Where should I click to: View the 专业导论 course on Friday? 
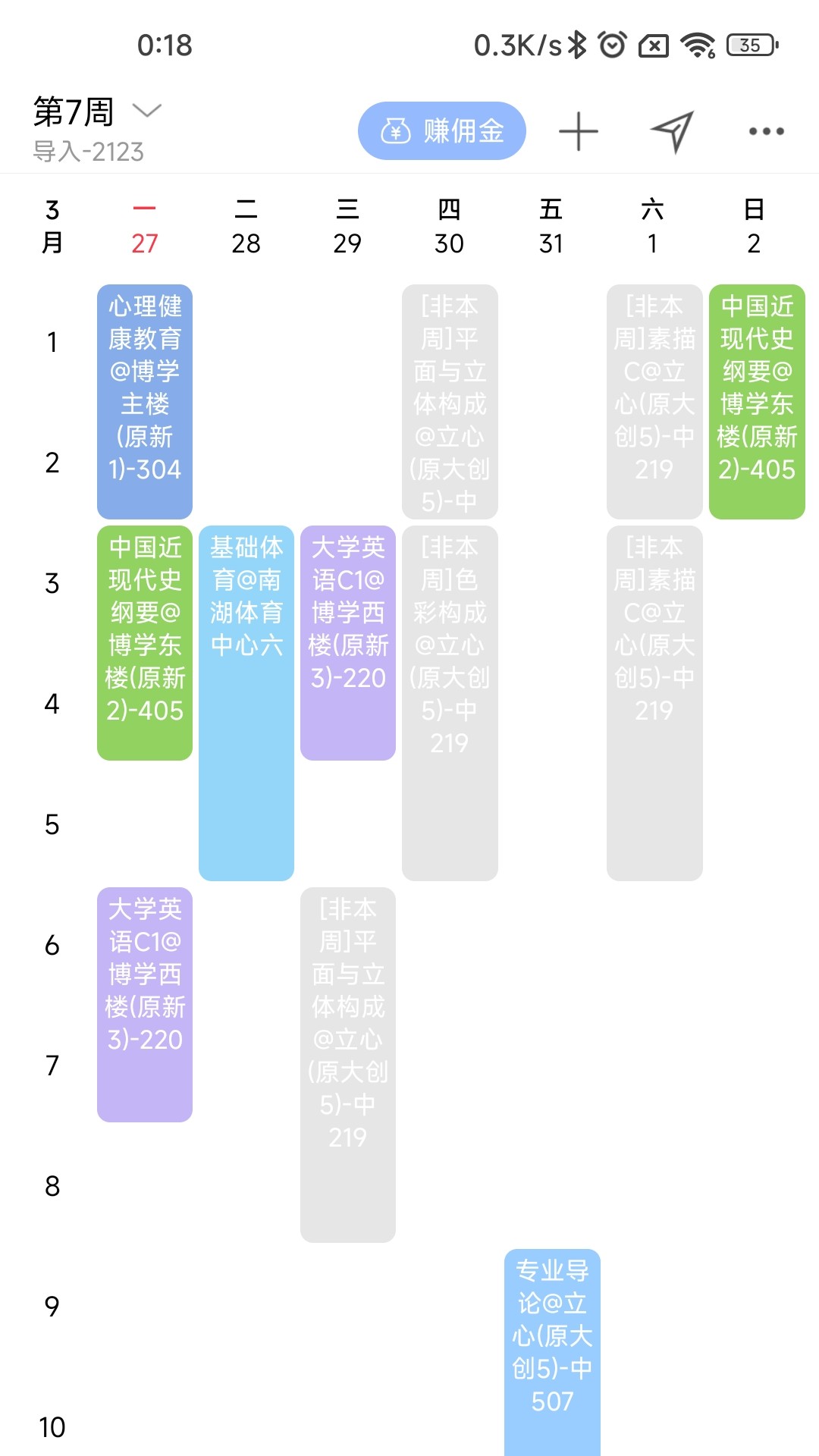click(552, 1352)
